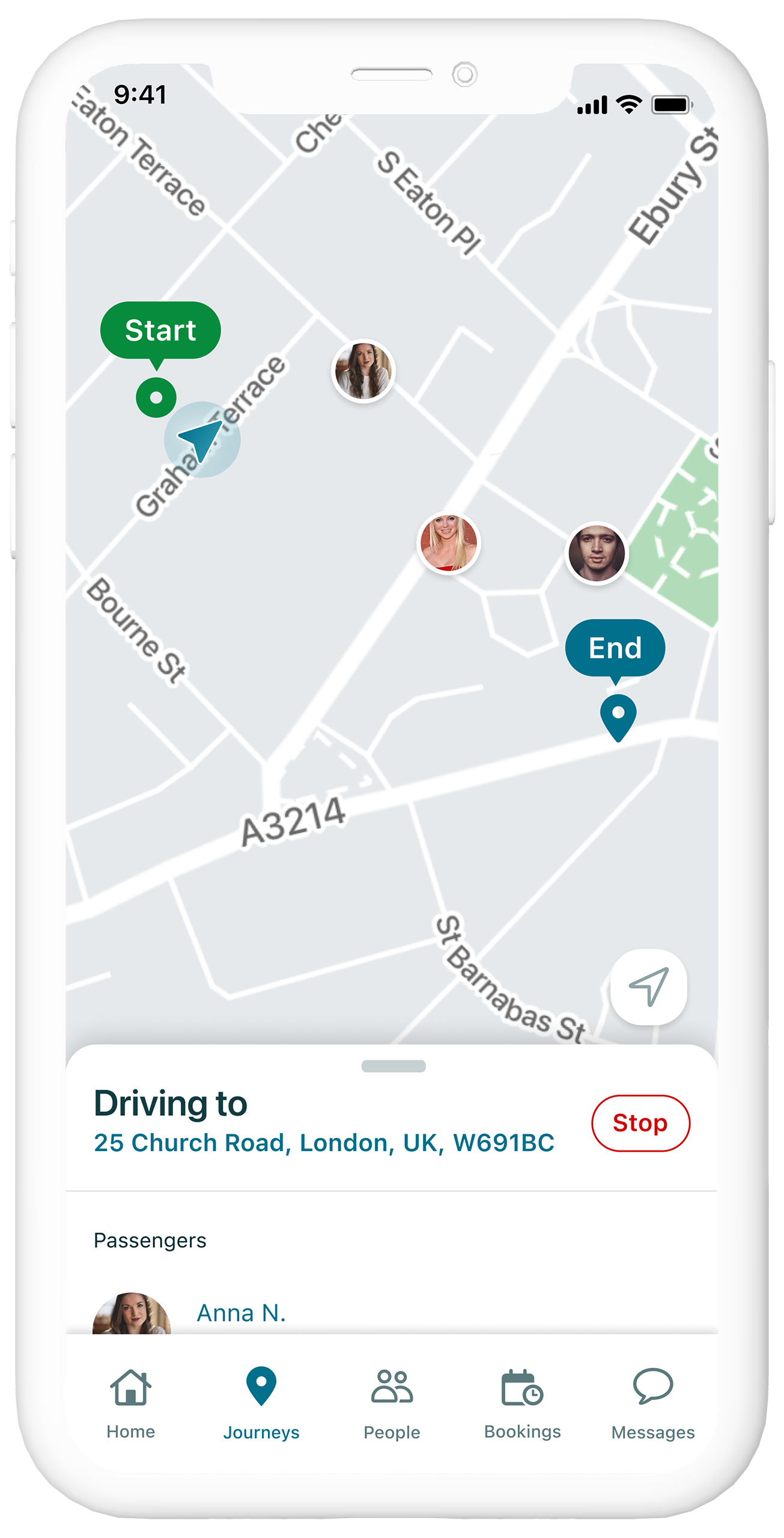
Task: Stop the current journey
Action: (640, 1123)
